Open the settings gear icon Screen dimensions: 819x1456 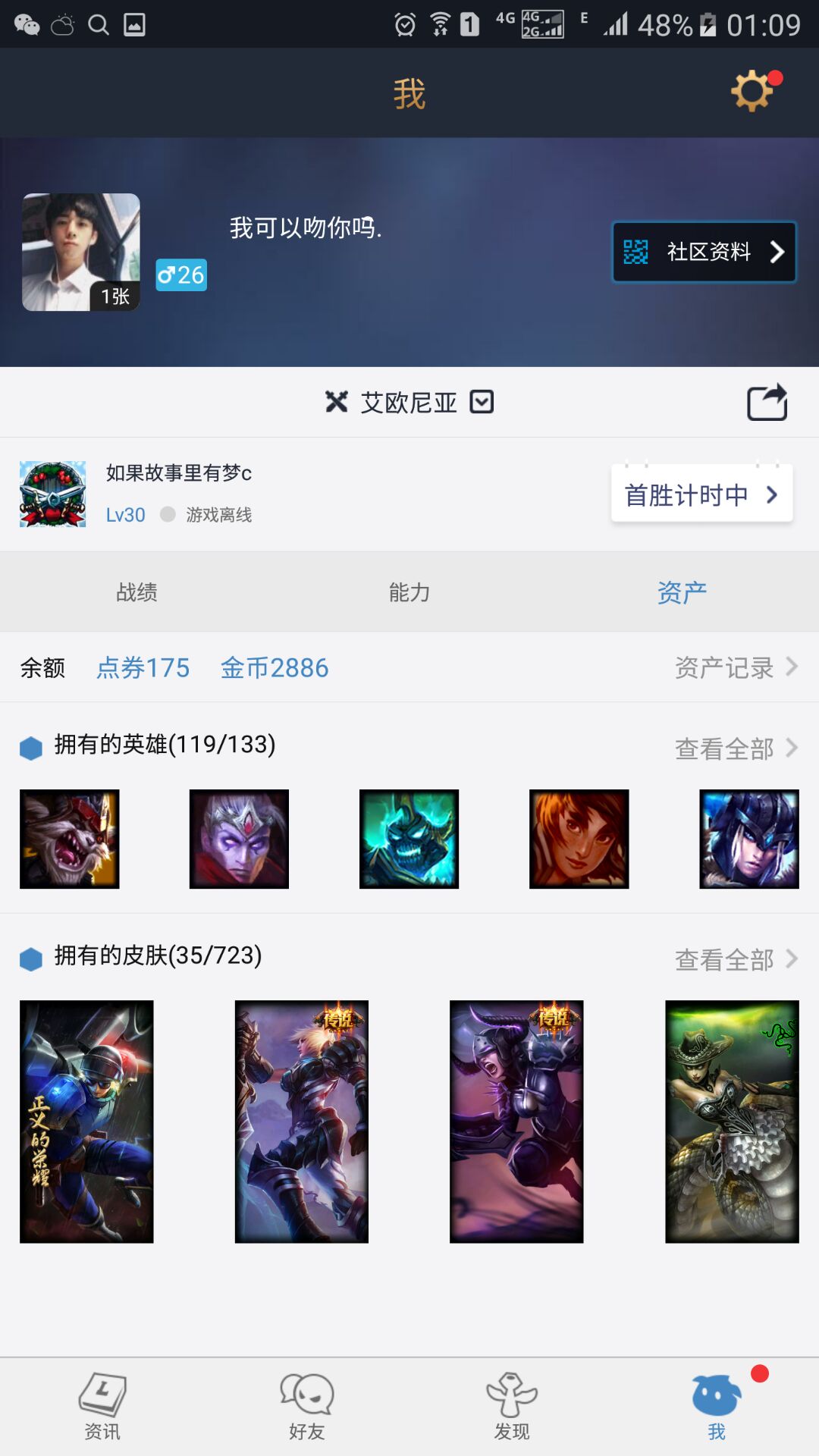pos(752,91)
